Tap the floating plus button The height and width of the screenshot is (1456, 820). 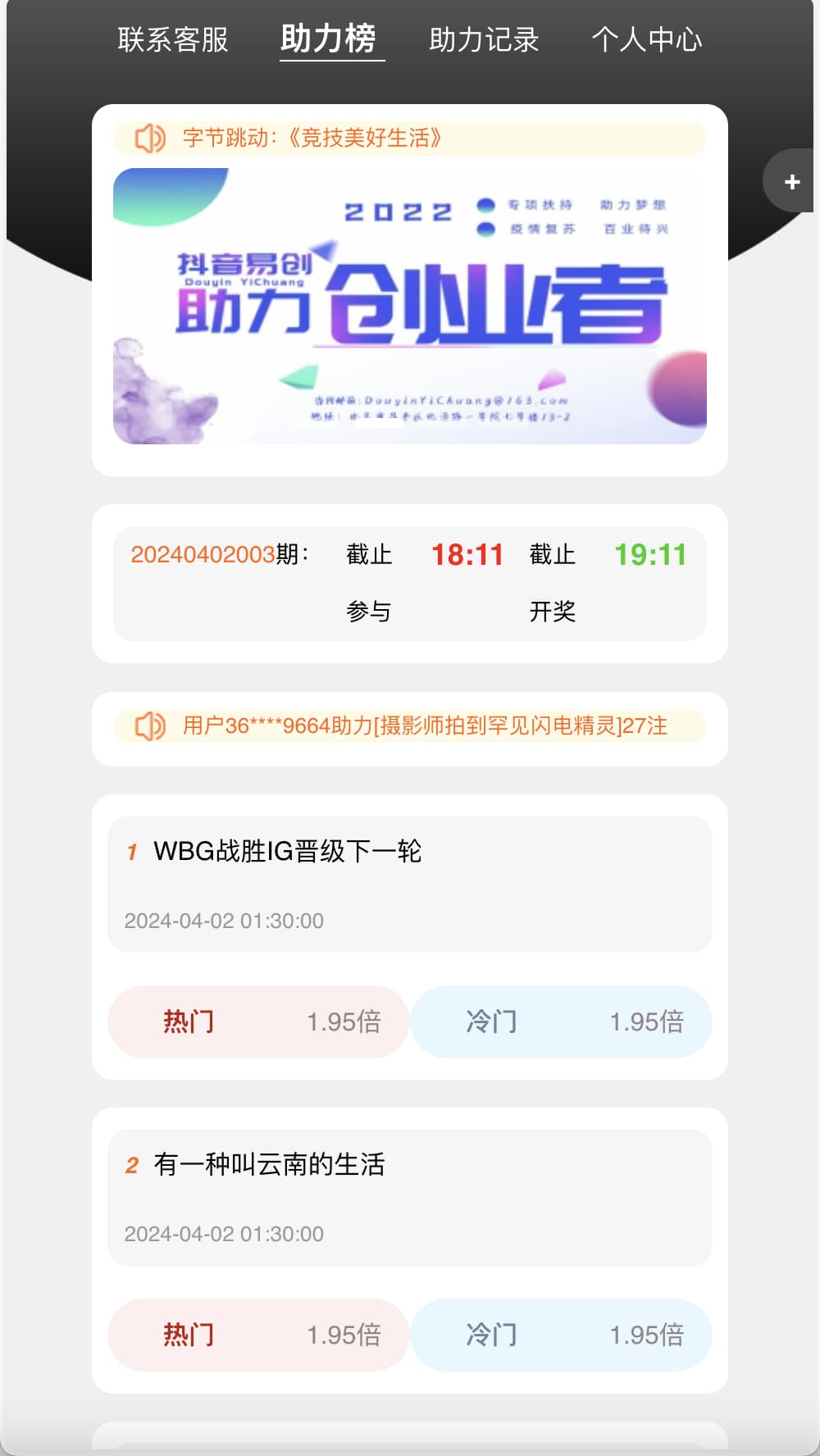[791, 182]
